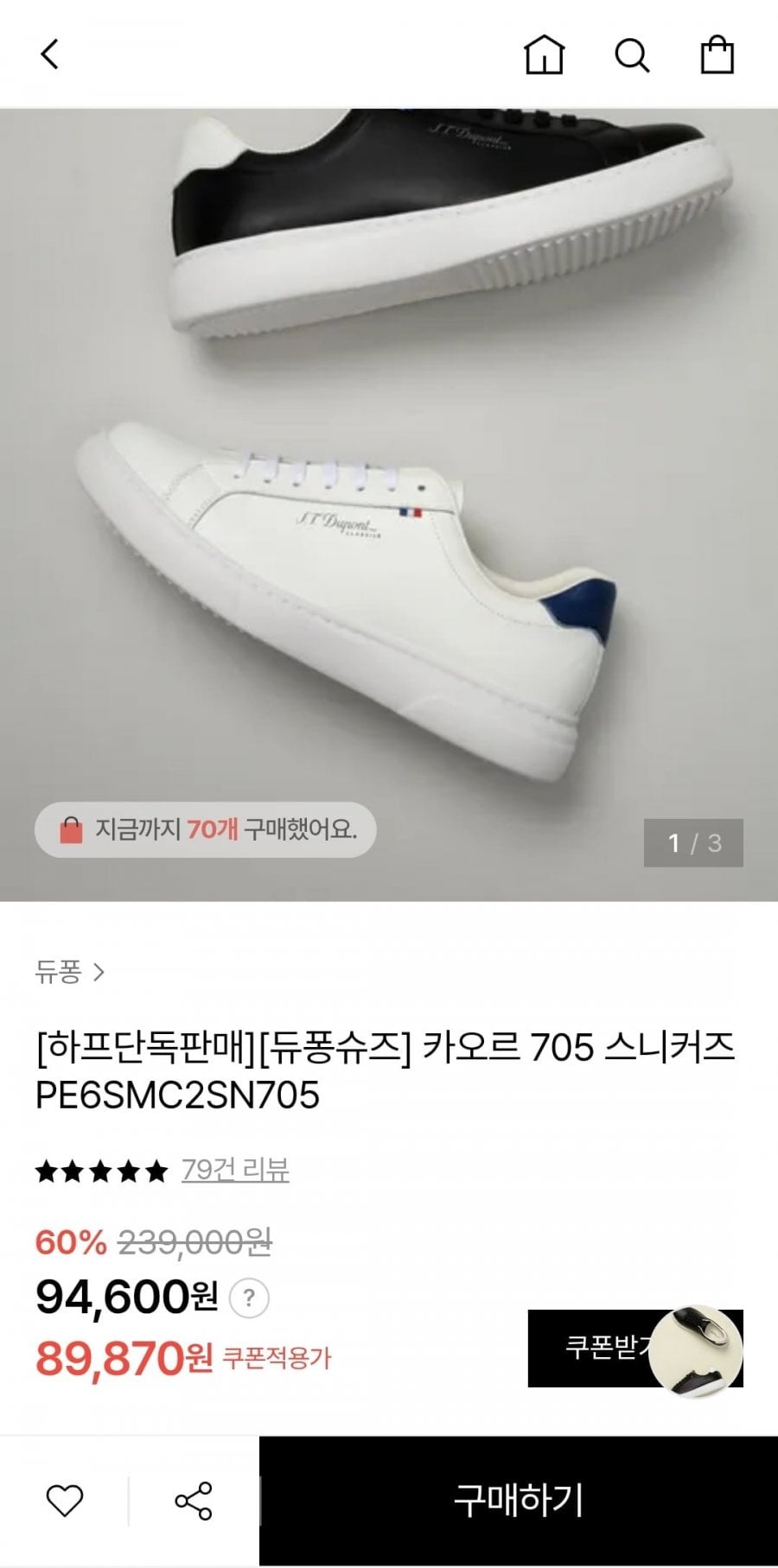This screenshot has height=1568, width=778.
Task: Tap 구매하기 to purchase
Action: 519,1501
